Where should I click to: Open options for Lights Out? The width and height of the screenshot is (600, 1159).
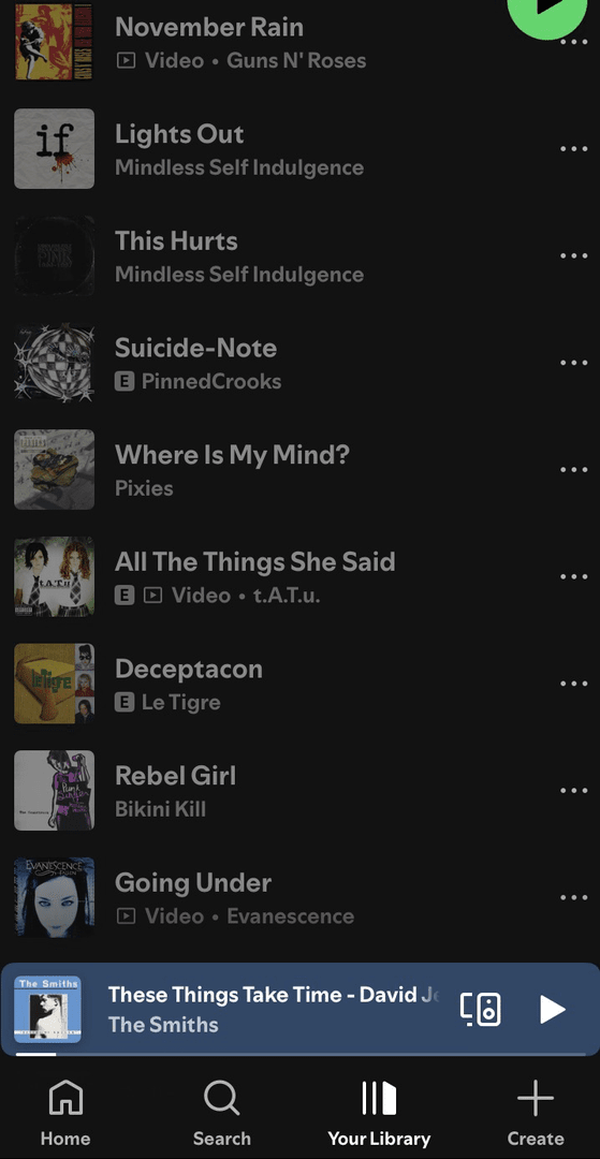pos(573,149)
